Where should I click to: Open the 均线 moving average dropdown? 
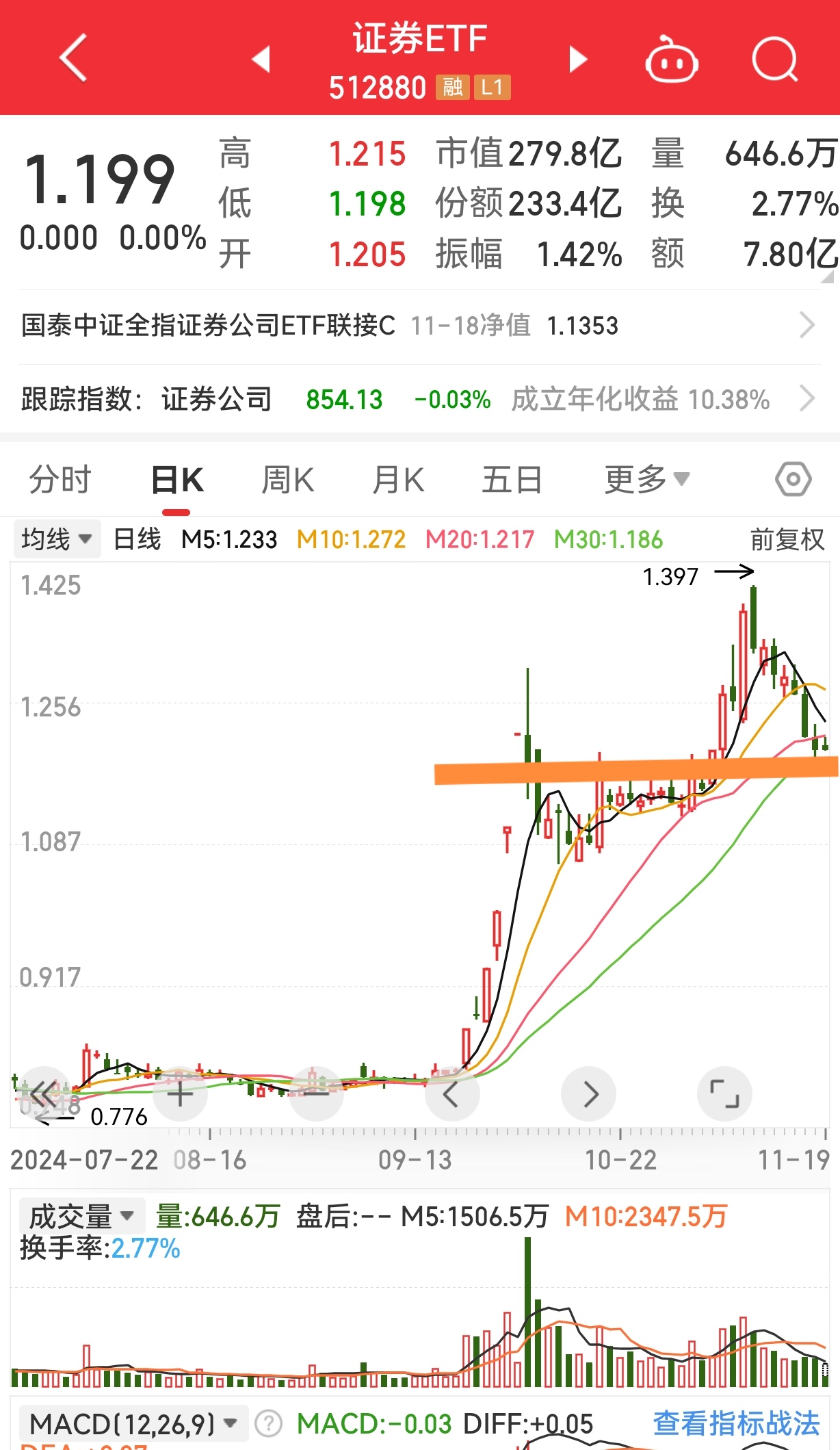pos(57,539)
